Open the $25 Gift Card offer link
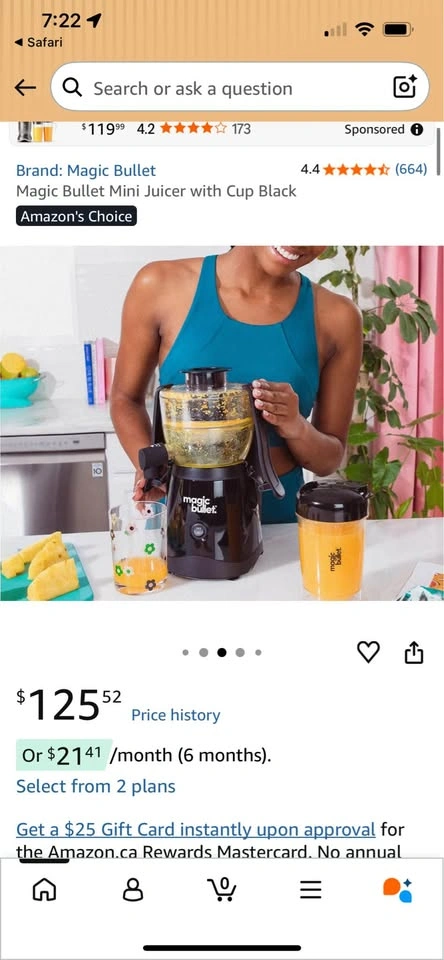 coord(195,830)
